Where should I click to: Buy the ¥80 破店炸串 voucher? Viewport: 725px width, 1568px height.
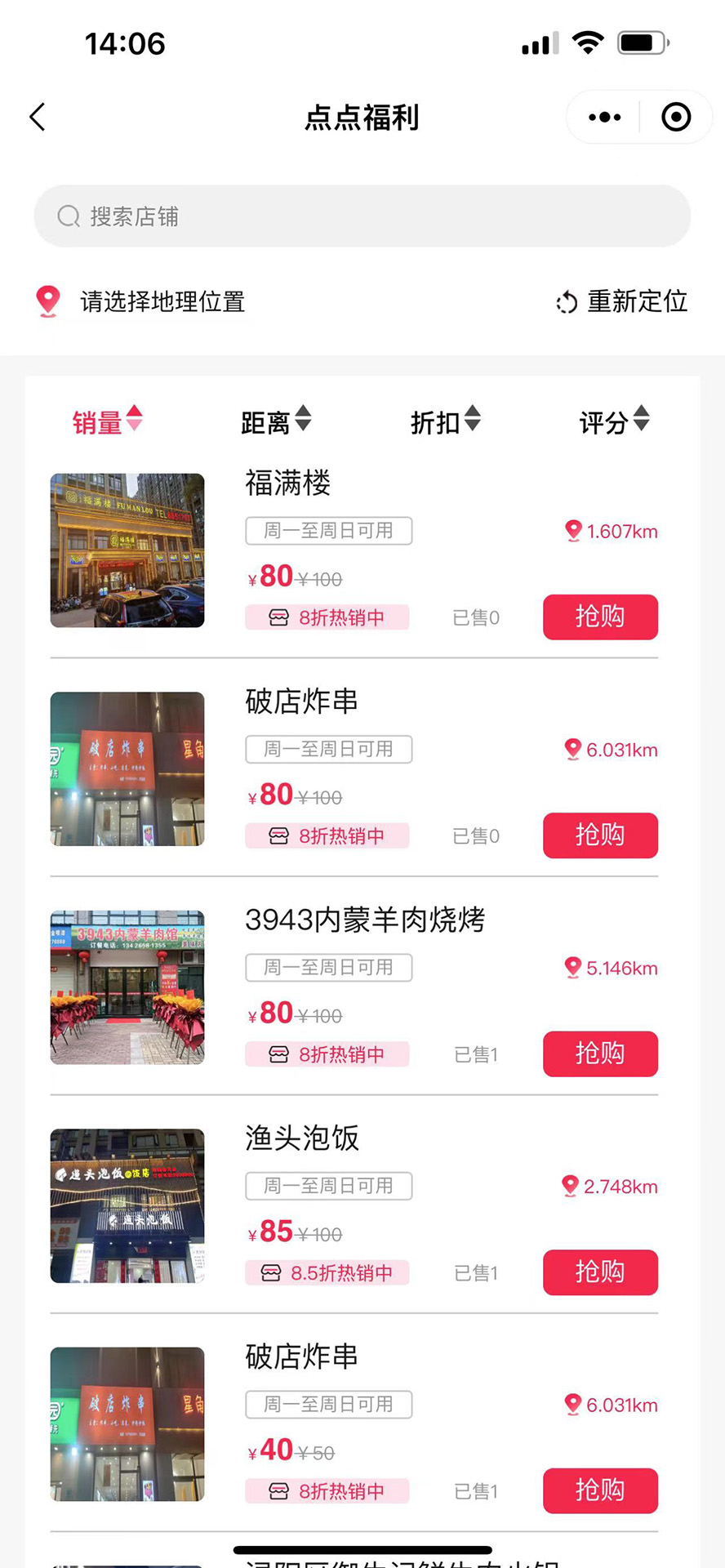(x=600, y=835)
